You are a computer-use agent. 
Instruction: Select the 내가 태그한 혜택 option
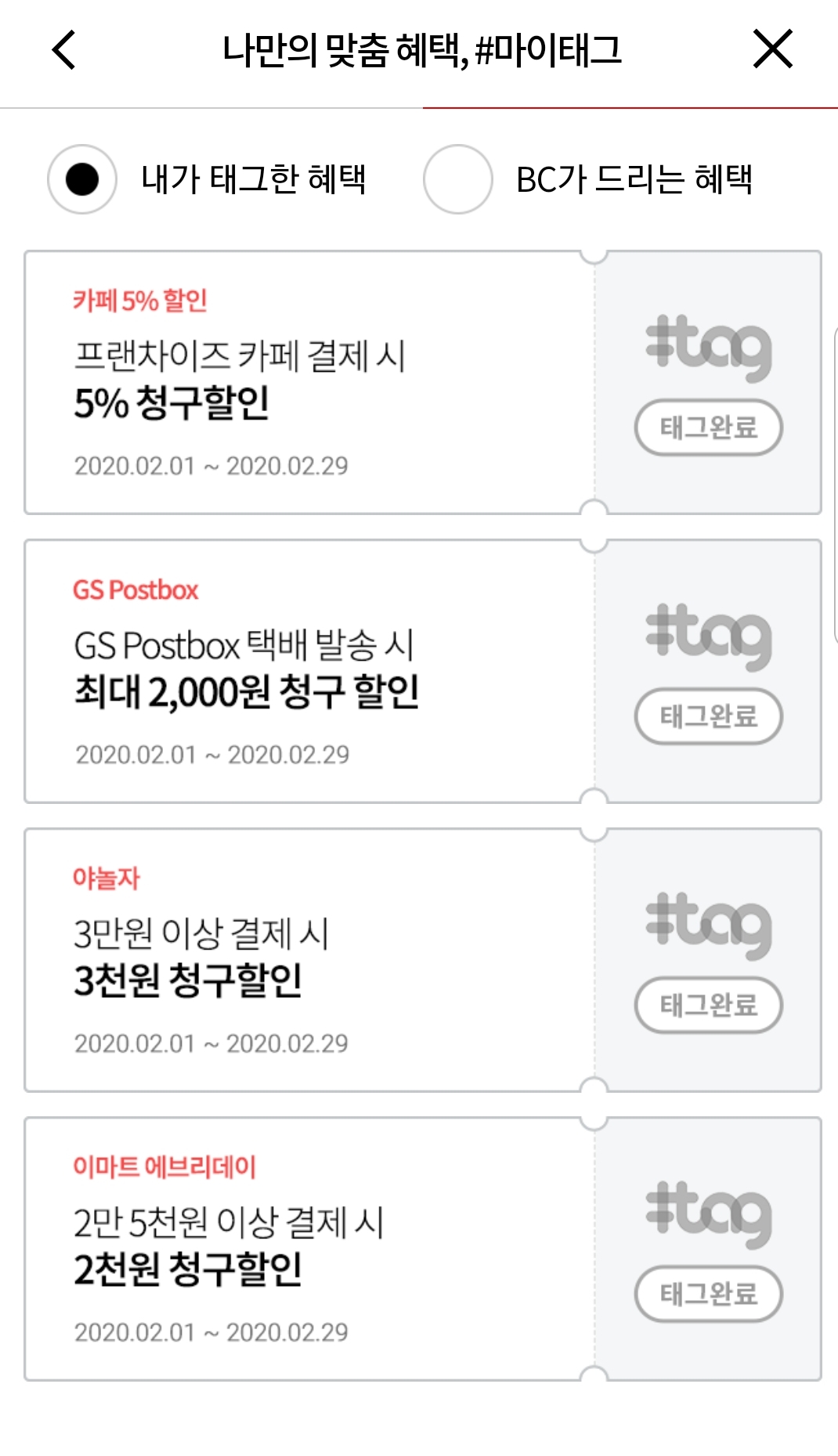(82, 179)
